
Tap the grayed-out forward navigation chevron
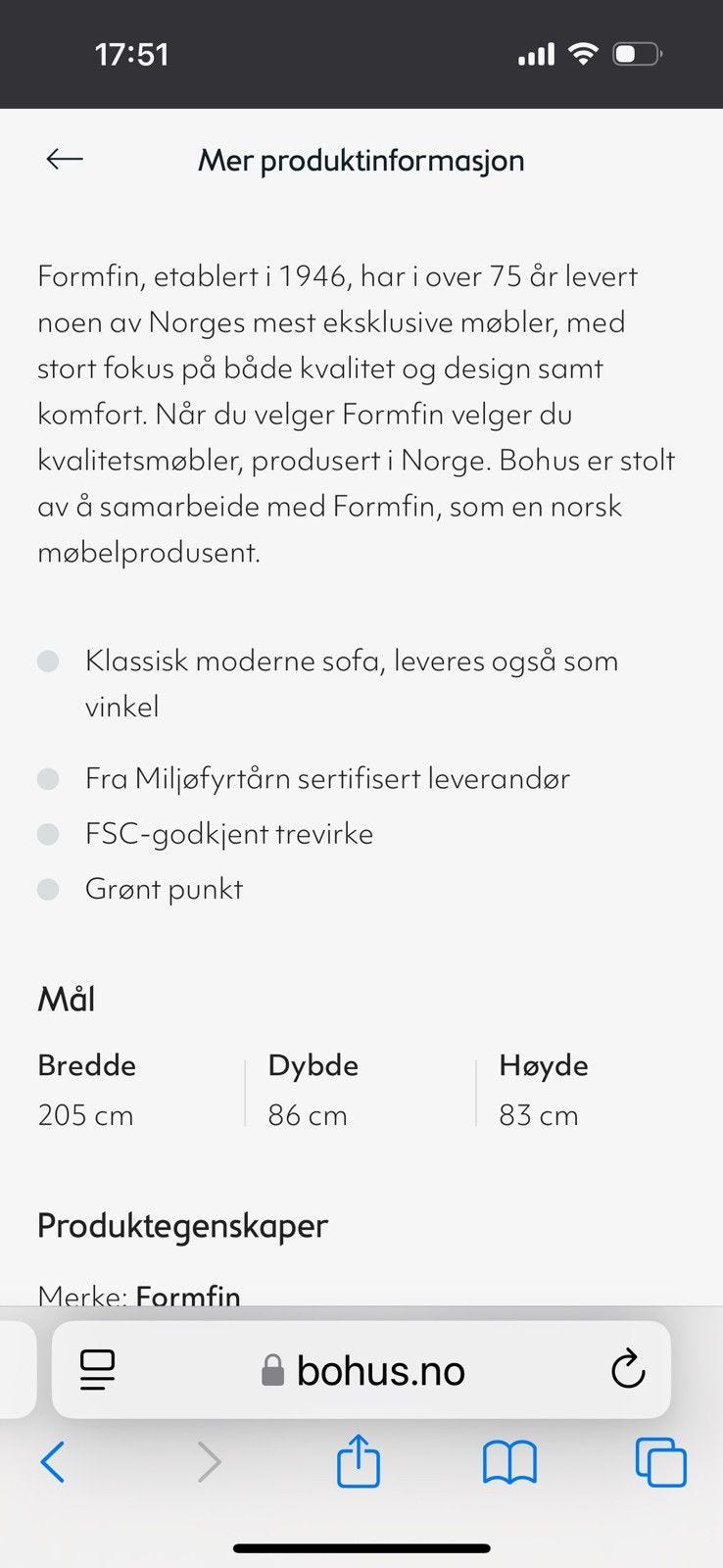(209, 1461)
